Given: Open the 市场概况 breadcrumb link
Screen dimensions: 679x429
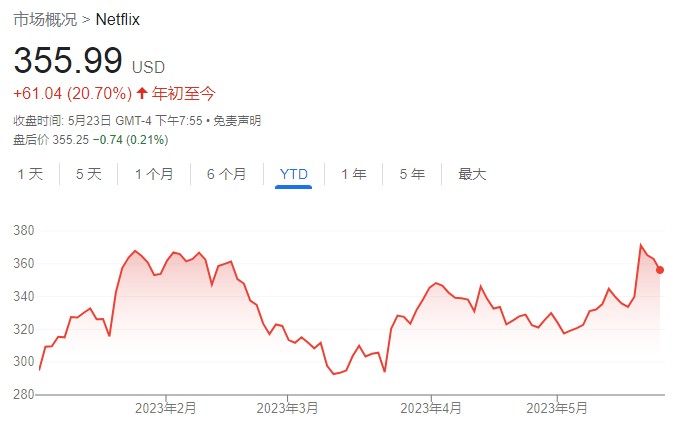Looking at the screenshot, I should [44, 18].
